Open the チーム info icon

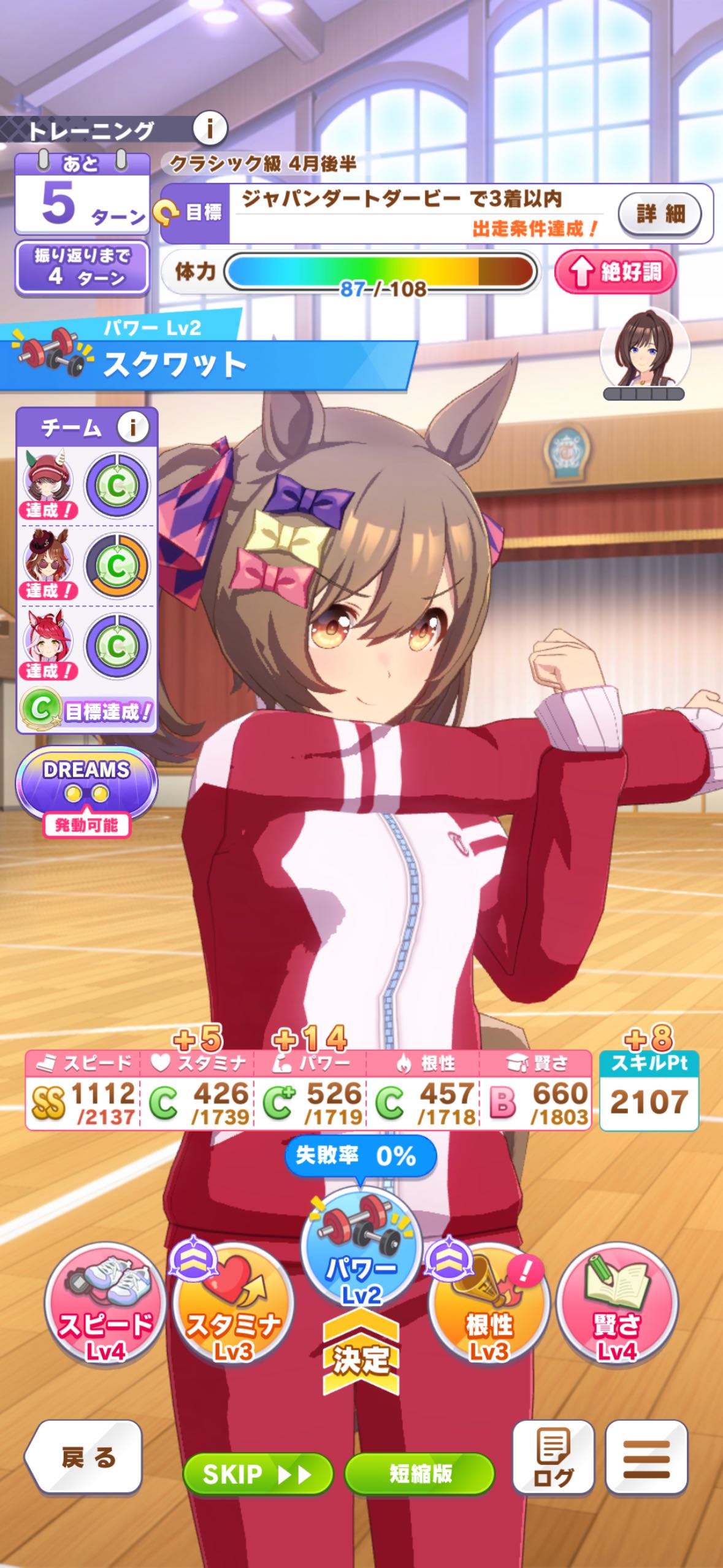(x=132, y=426)
